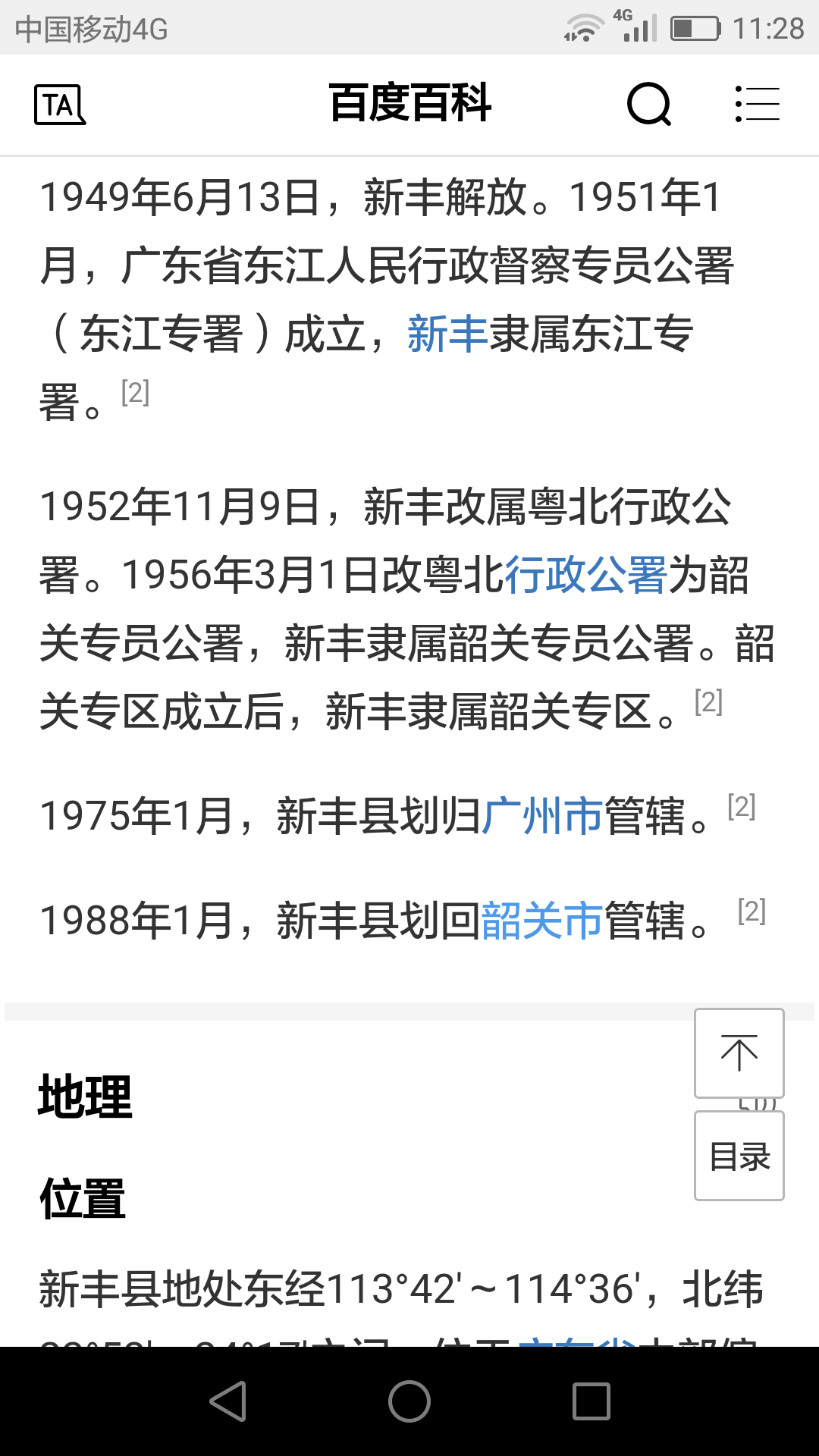The width and height of the screenshot is (819, 1456).
Task: Open the menu list icon at top right
Action: pyautogui.click(x=756, y=105)
